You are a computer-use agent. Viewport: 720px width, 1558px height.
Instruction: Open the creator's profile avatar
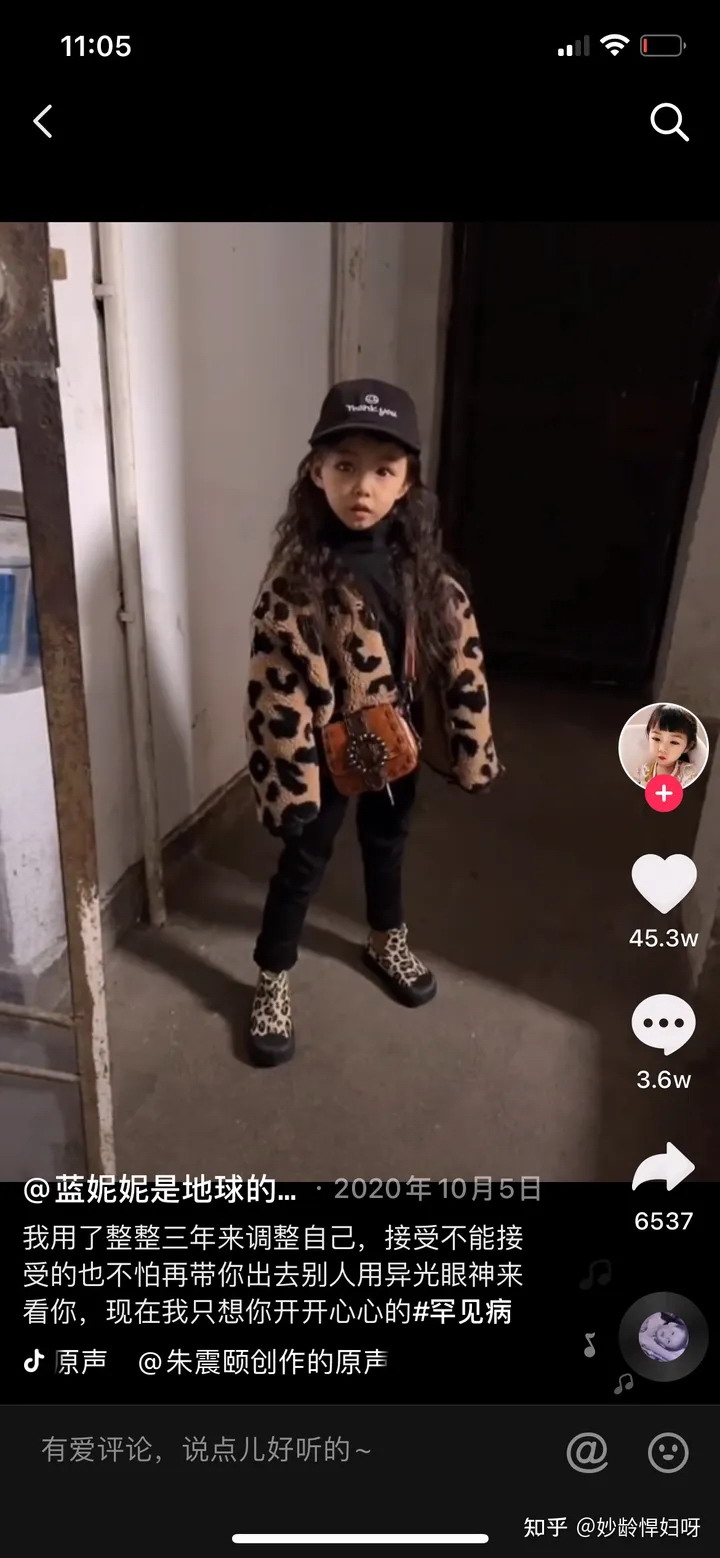tap(663, 748)
